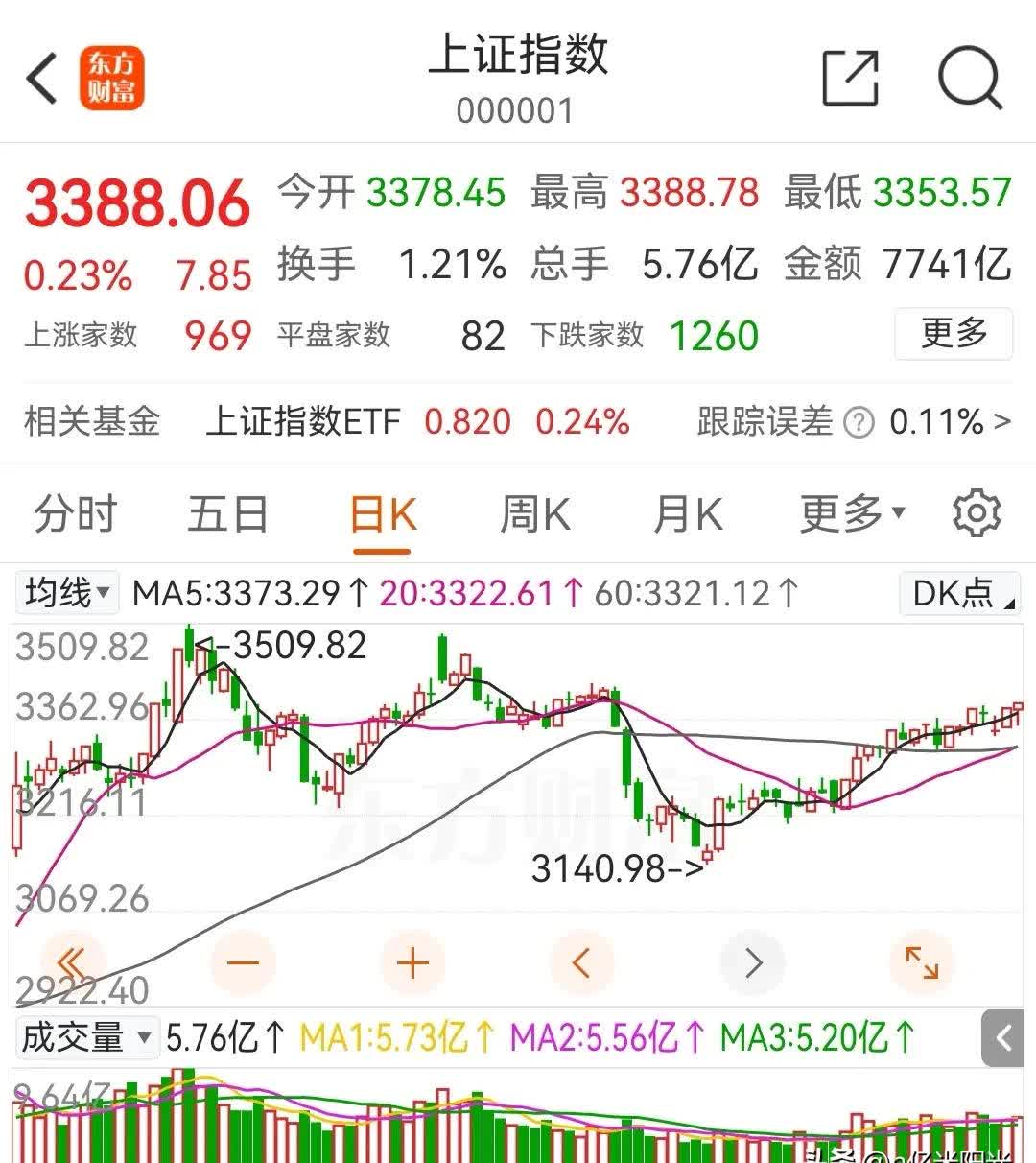Open the 上证指数ETF related fund row
This screenshot has height=1163, width=1036.
(x=417, y=421)
